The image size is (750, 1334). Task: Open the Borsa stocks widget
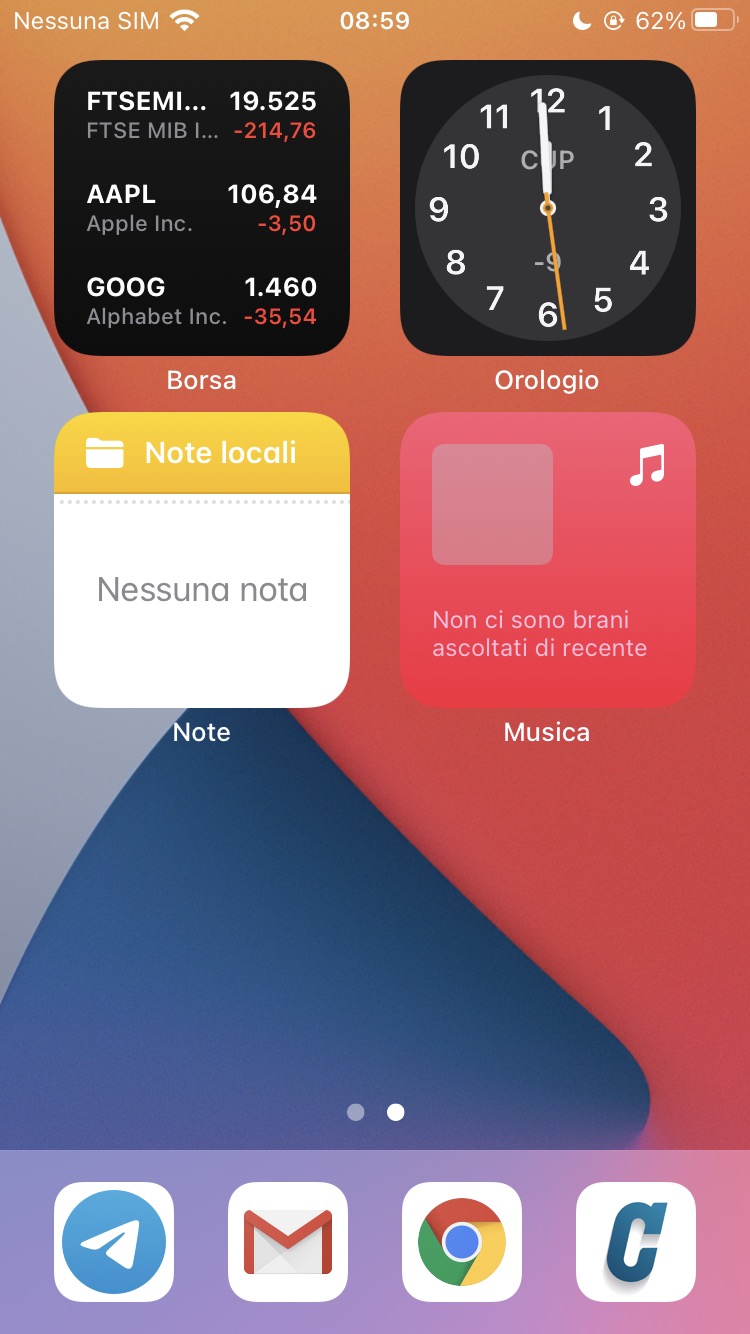pyautogui.click(x=201, y=208)
